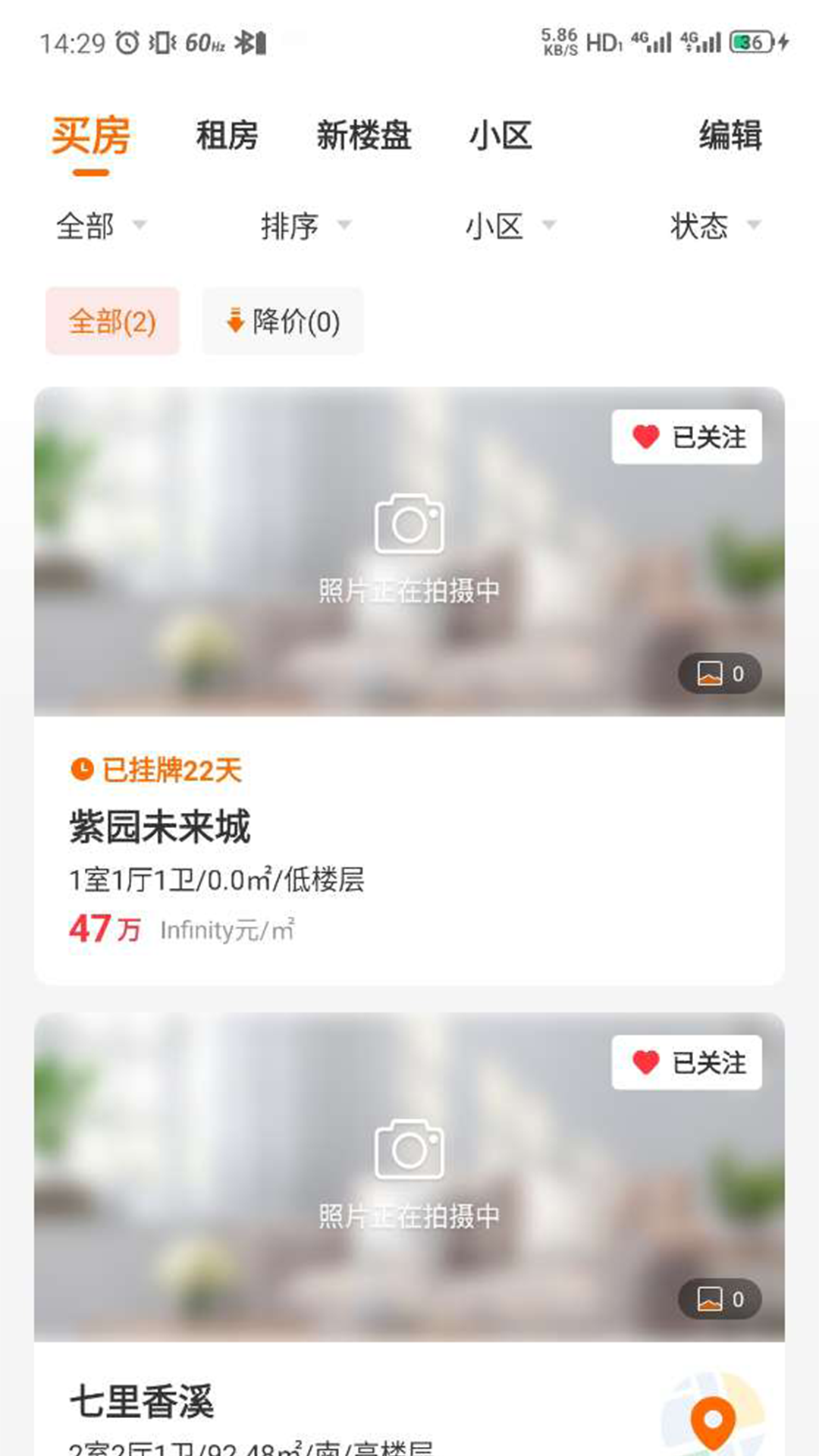Filter by 降价(0) chip
Viewport: 819px width, 1456px height.
[x=283, y=322]
